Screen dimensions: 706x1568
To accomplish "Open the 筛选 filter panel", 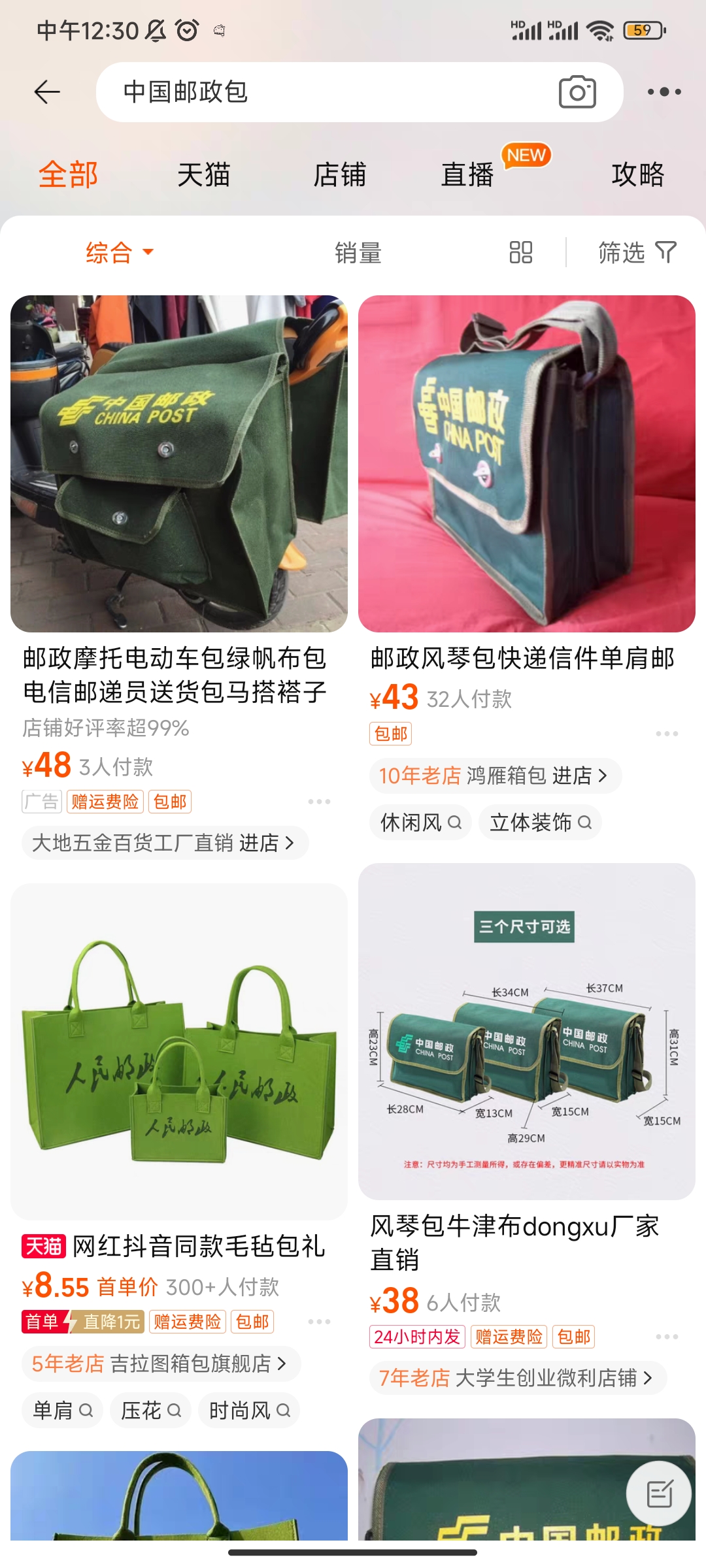I will pyautogui.click(x=637, y=252).
